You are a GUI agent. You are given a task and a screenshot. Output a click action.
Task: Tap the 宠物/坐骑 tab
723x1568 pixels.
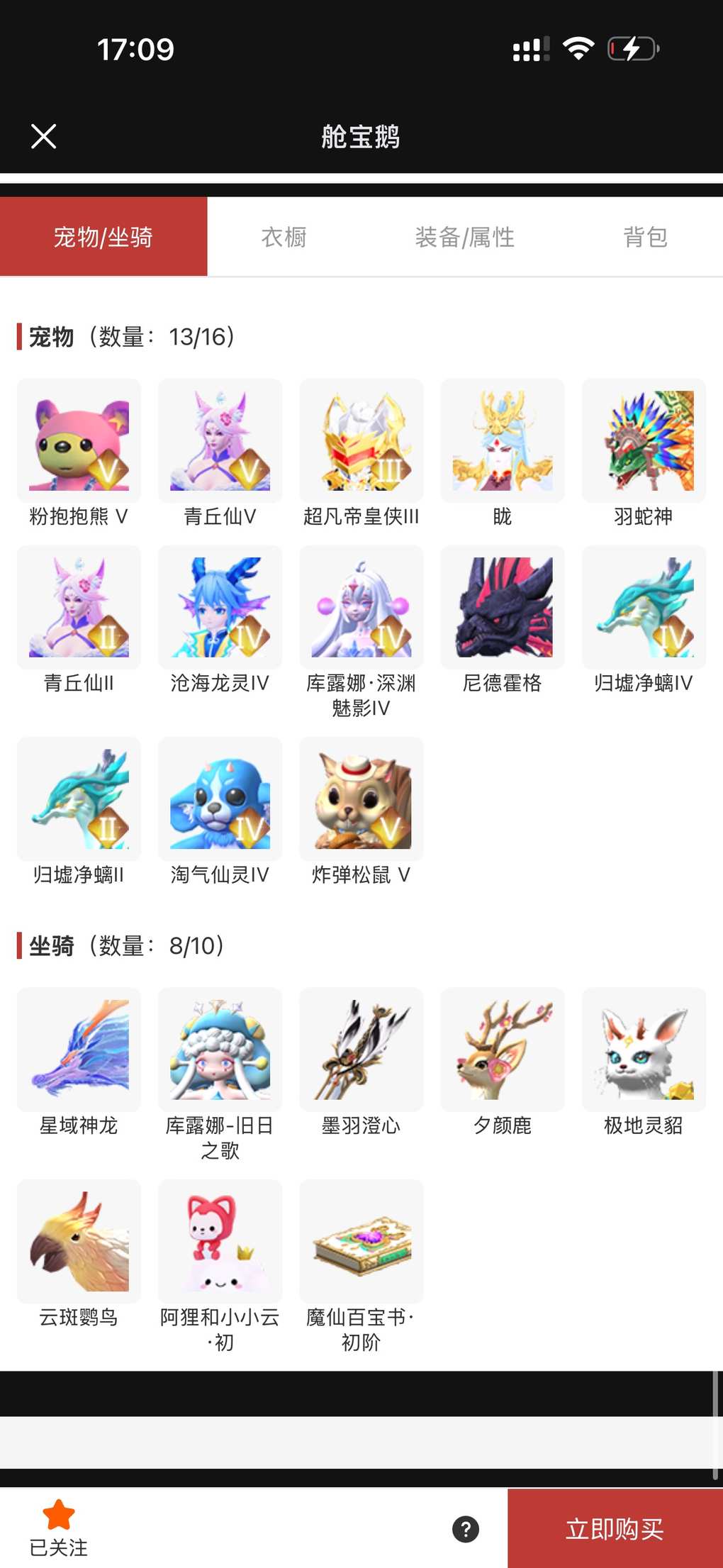click(x=103, y=237)
